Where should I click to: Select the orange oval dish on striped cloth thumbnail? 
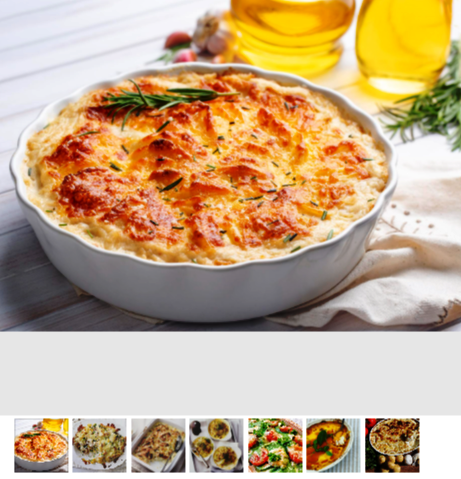[334, 445]
